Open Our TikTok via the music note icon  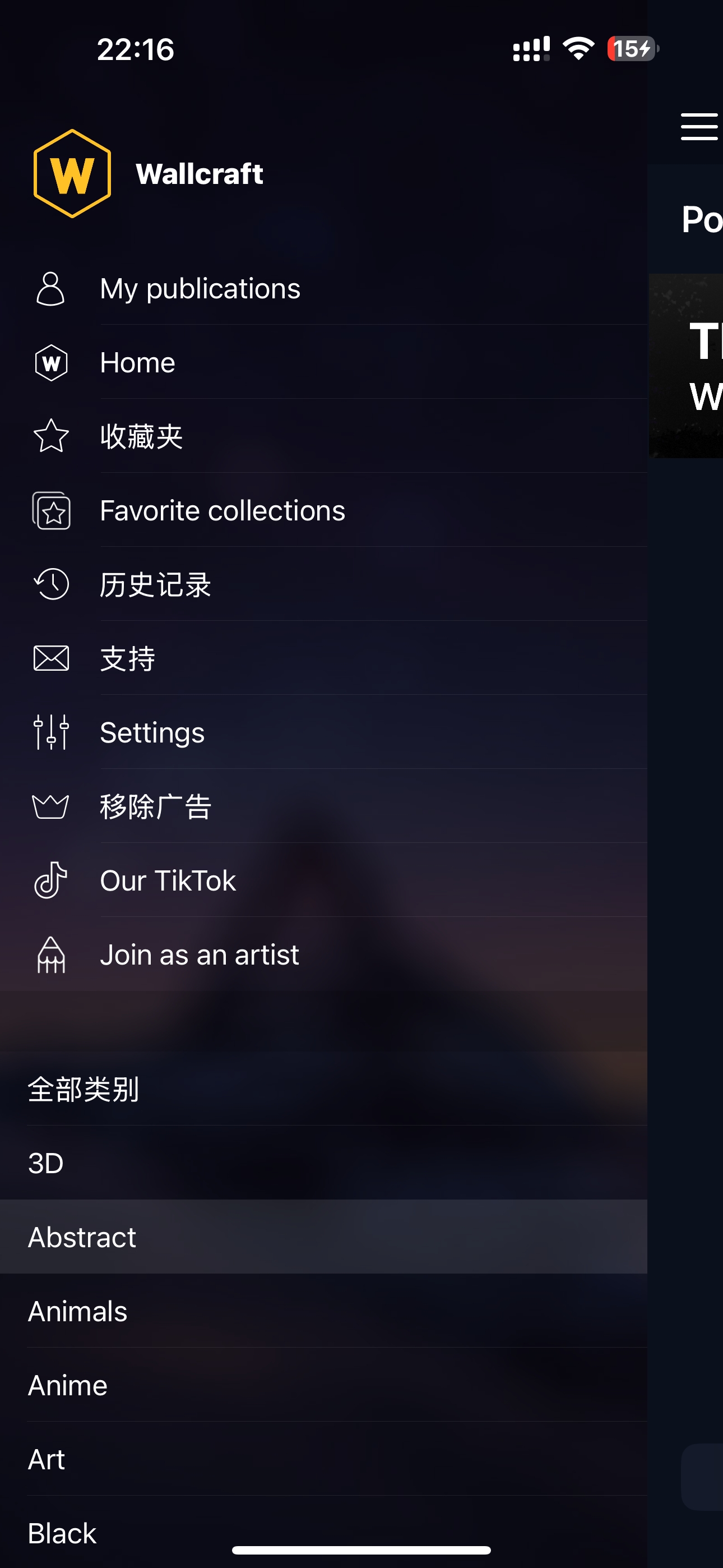pyautogui.click(x=52, y=880)
